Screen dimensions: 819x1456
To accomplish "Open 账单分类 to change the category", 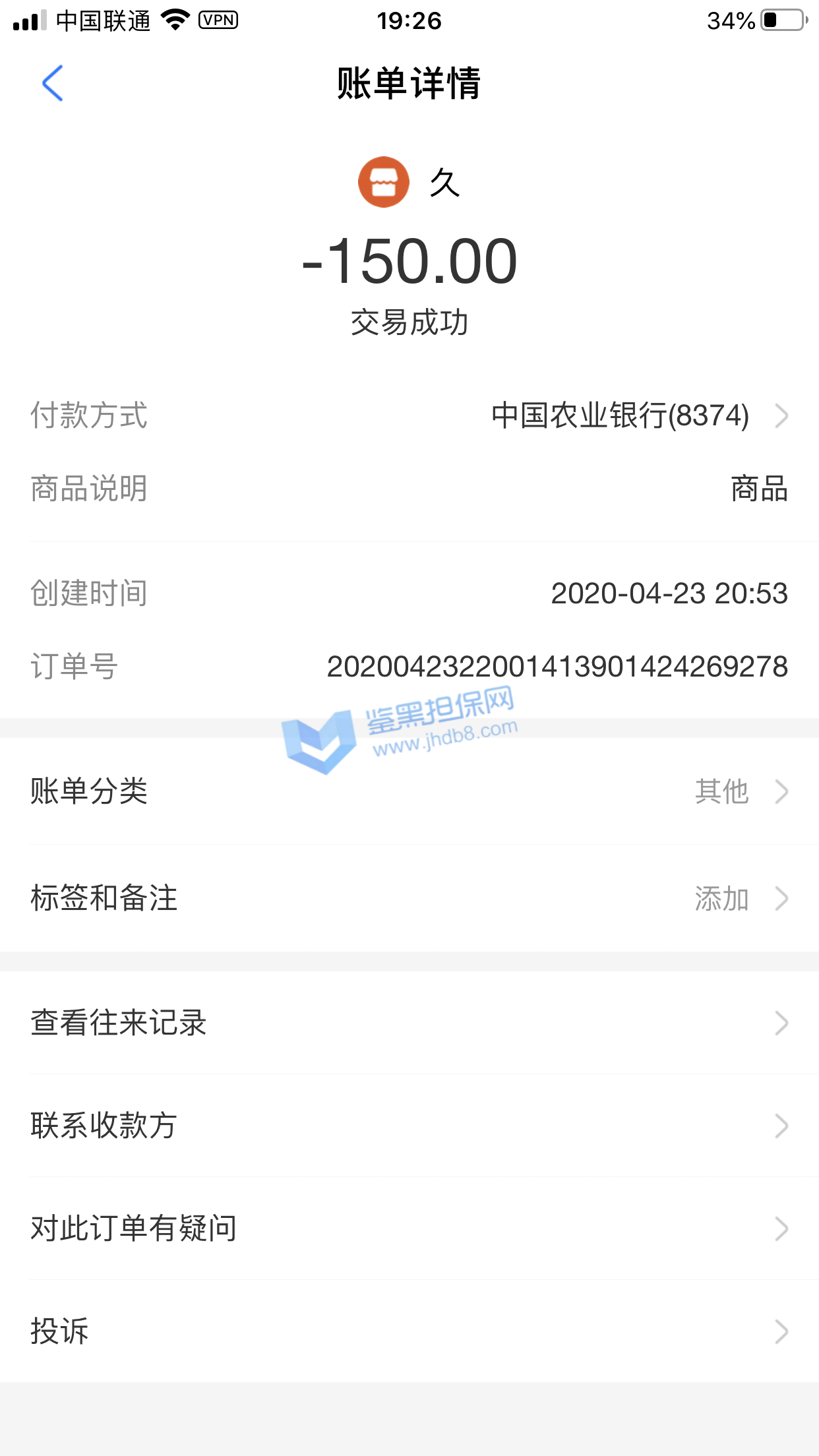I will pyautogui.click(x=409, y=791).
